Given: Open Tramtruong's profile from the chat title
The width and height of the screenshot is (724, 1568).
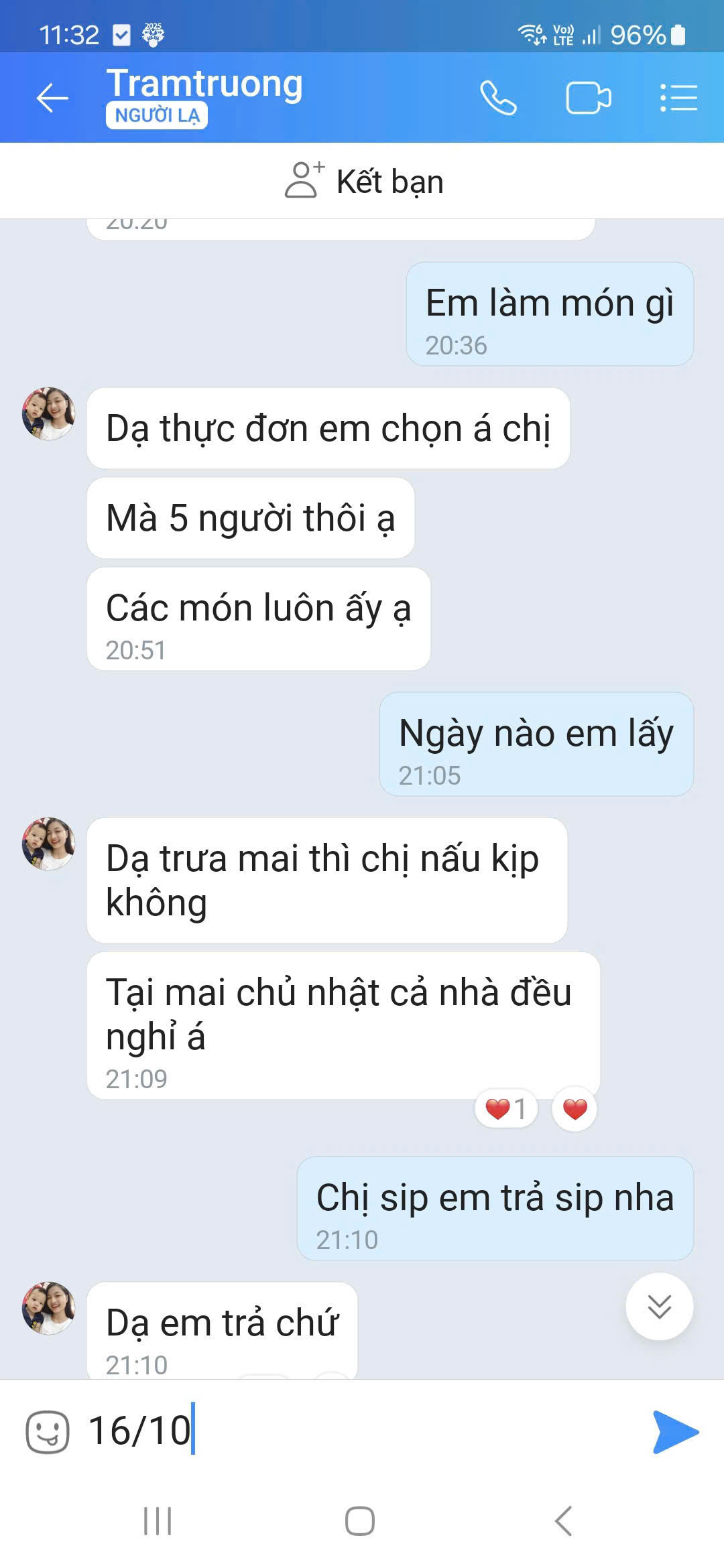Looking at the screenshot, I should (x=204, y=85).
